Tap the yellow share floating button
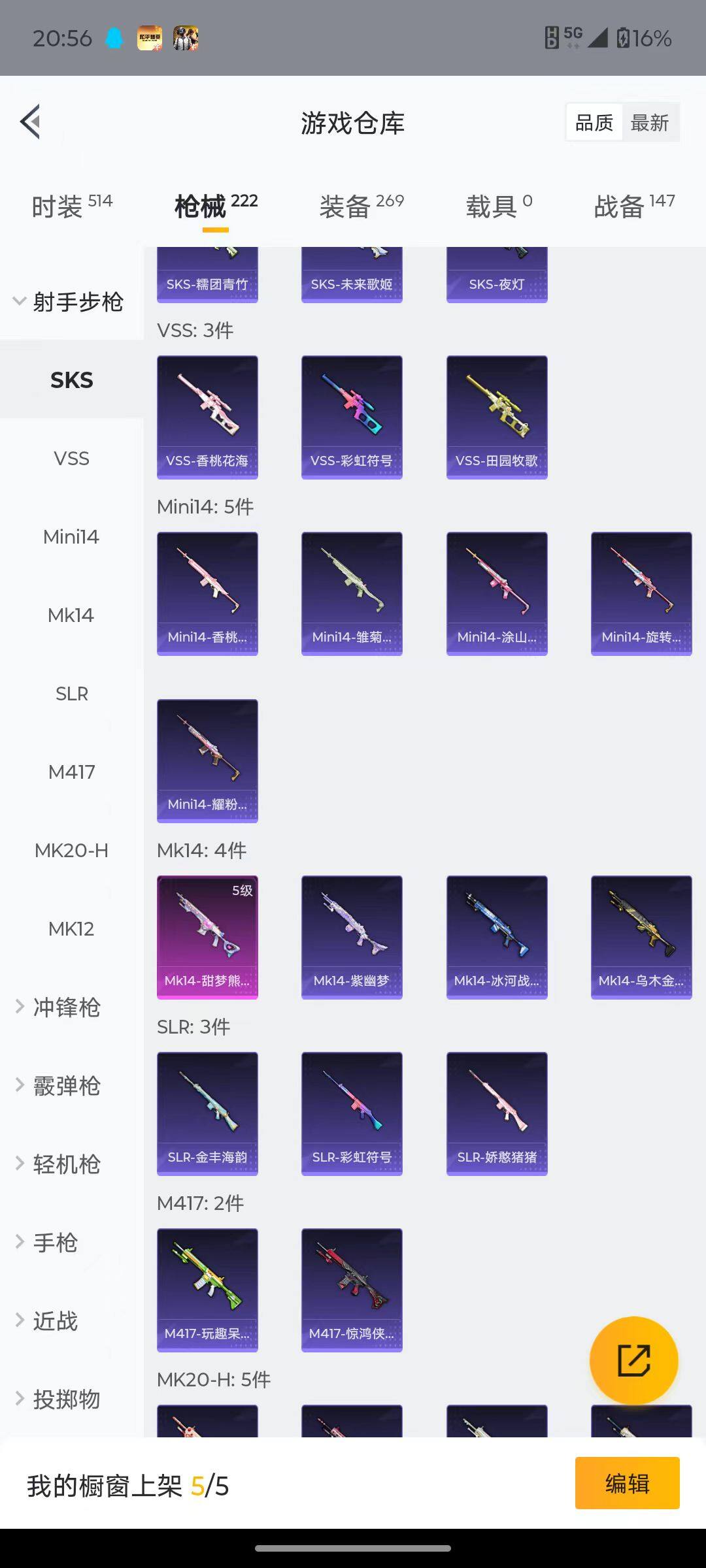Image resolution: width=706 pixels, height=1568 pixels. (x=633, y=1360)
